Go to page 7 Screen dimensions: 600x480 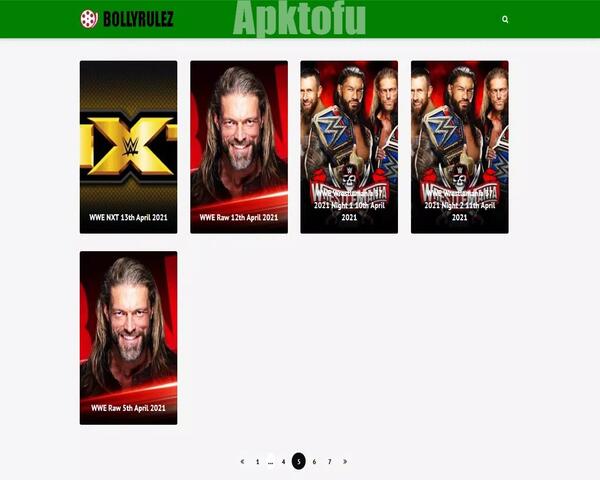(329, 462)
